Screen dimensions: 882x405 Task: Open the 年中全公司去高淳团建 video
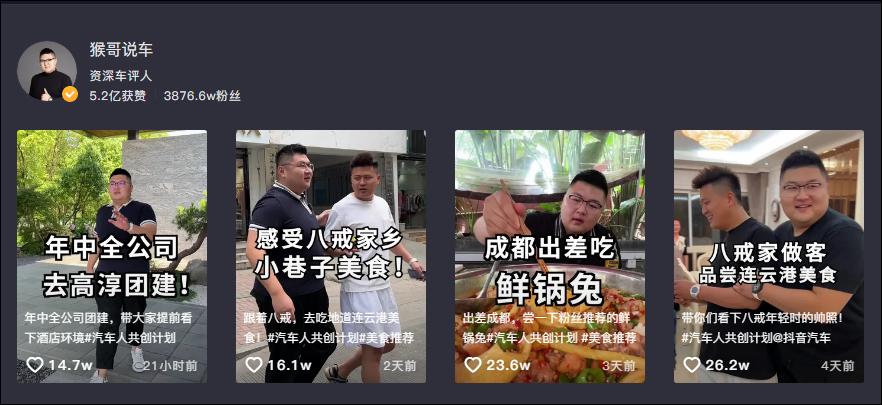point(112,255)
